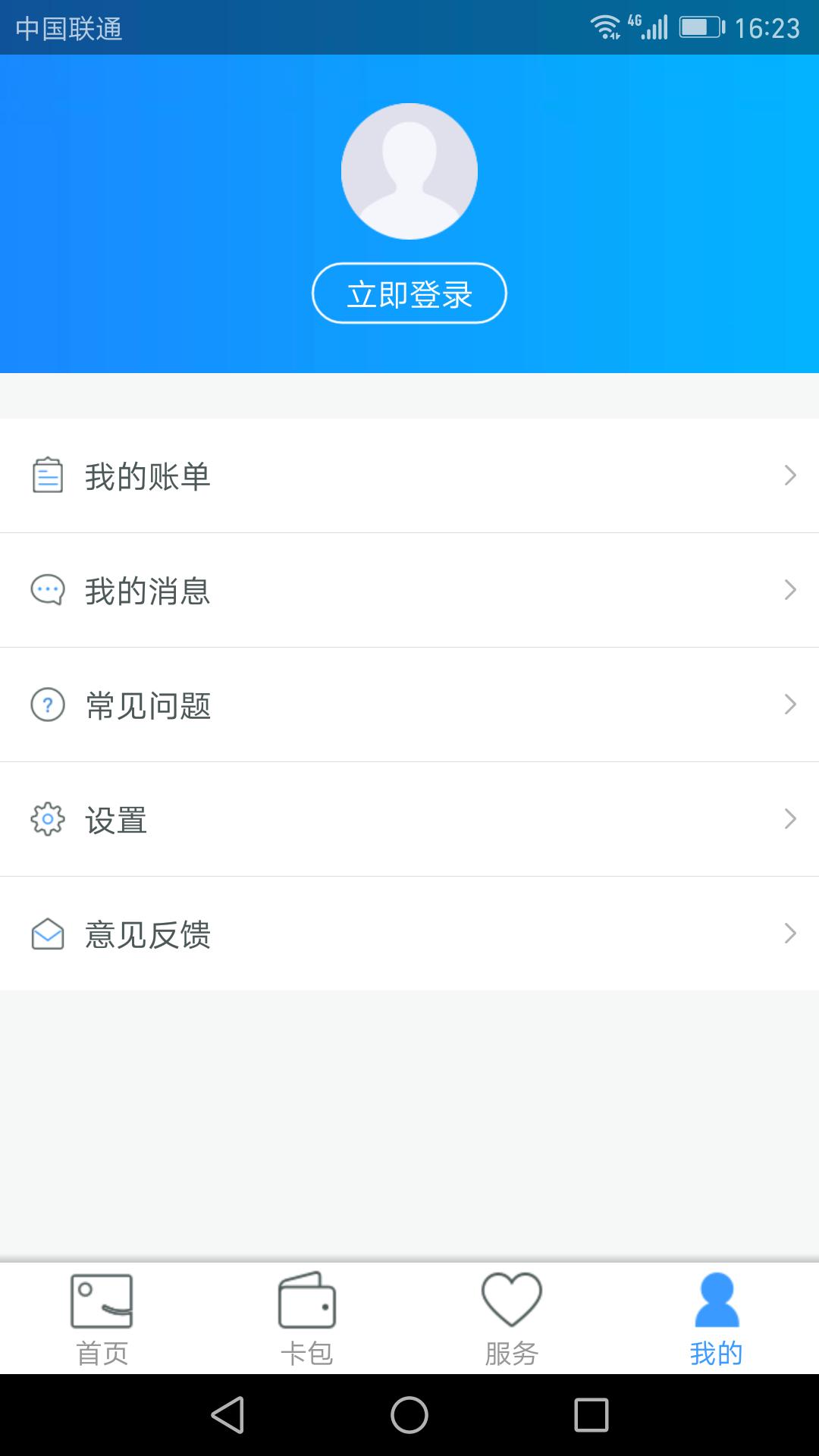
Task: Open 意见反馈 feedback row
Action: click(x=409, y=934)
